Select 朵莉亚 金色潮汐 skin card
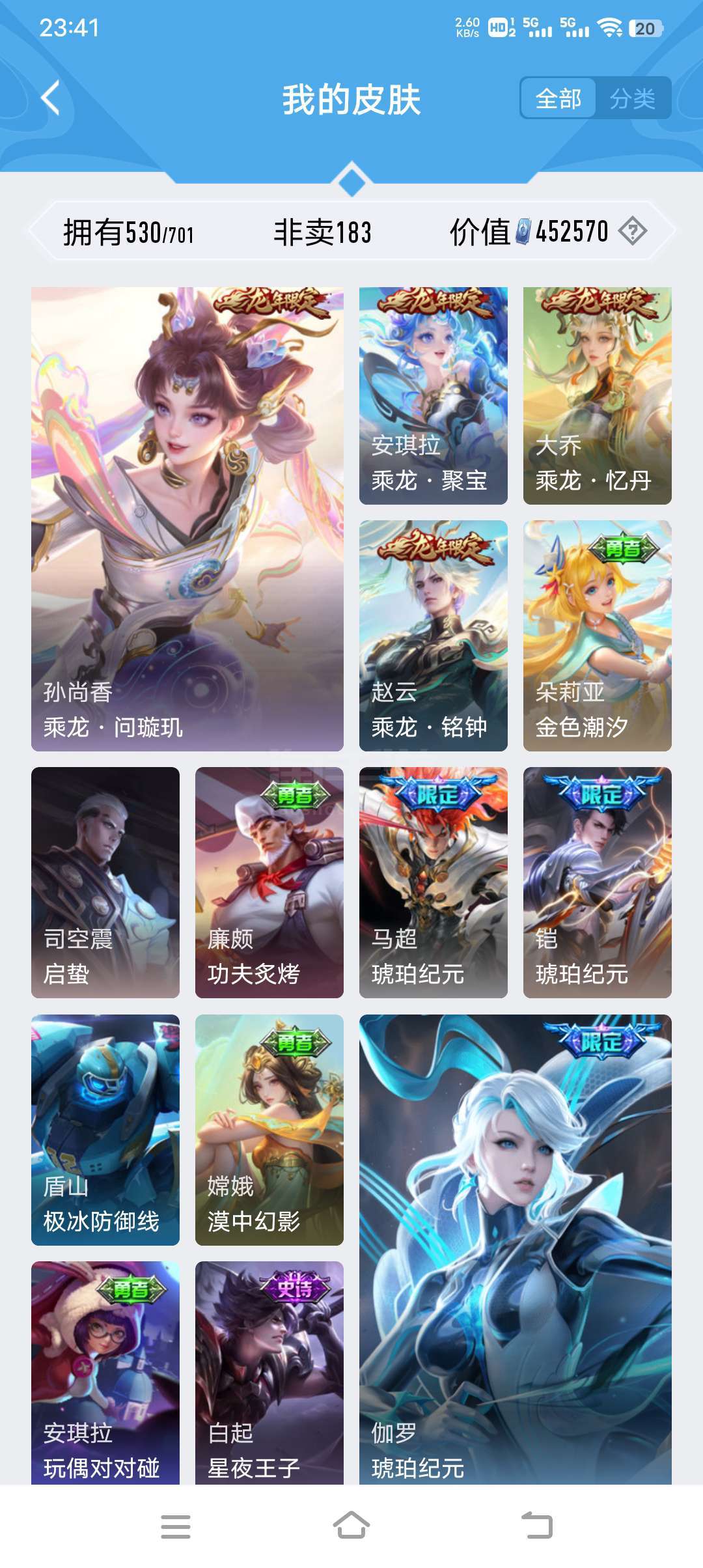This screenshot has width=703, height=1568. click(598, 636)
